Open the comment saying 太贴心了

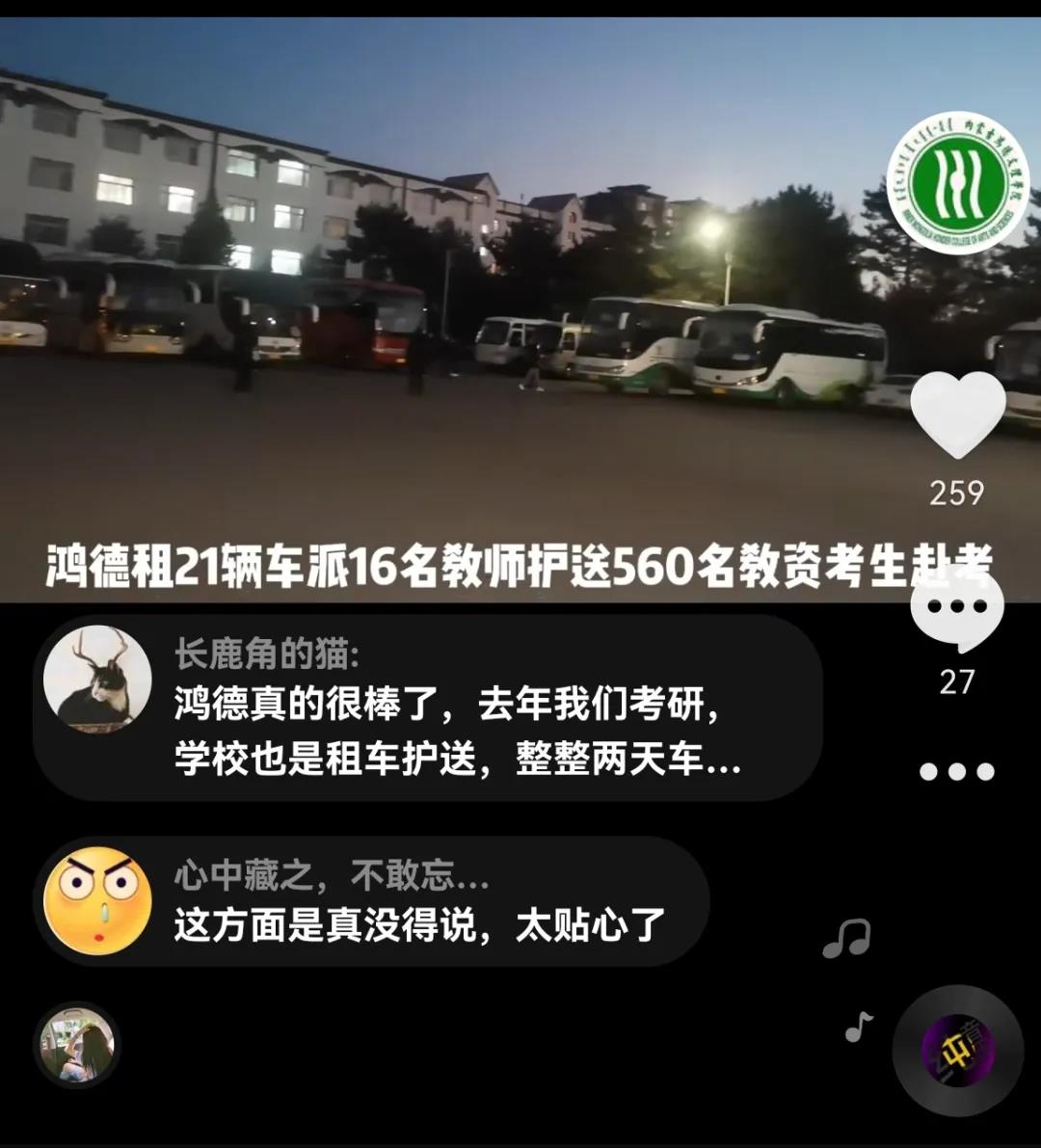tap(419, 925)
